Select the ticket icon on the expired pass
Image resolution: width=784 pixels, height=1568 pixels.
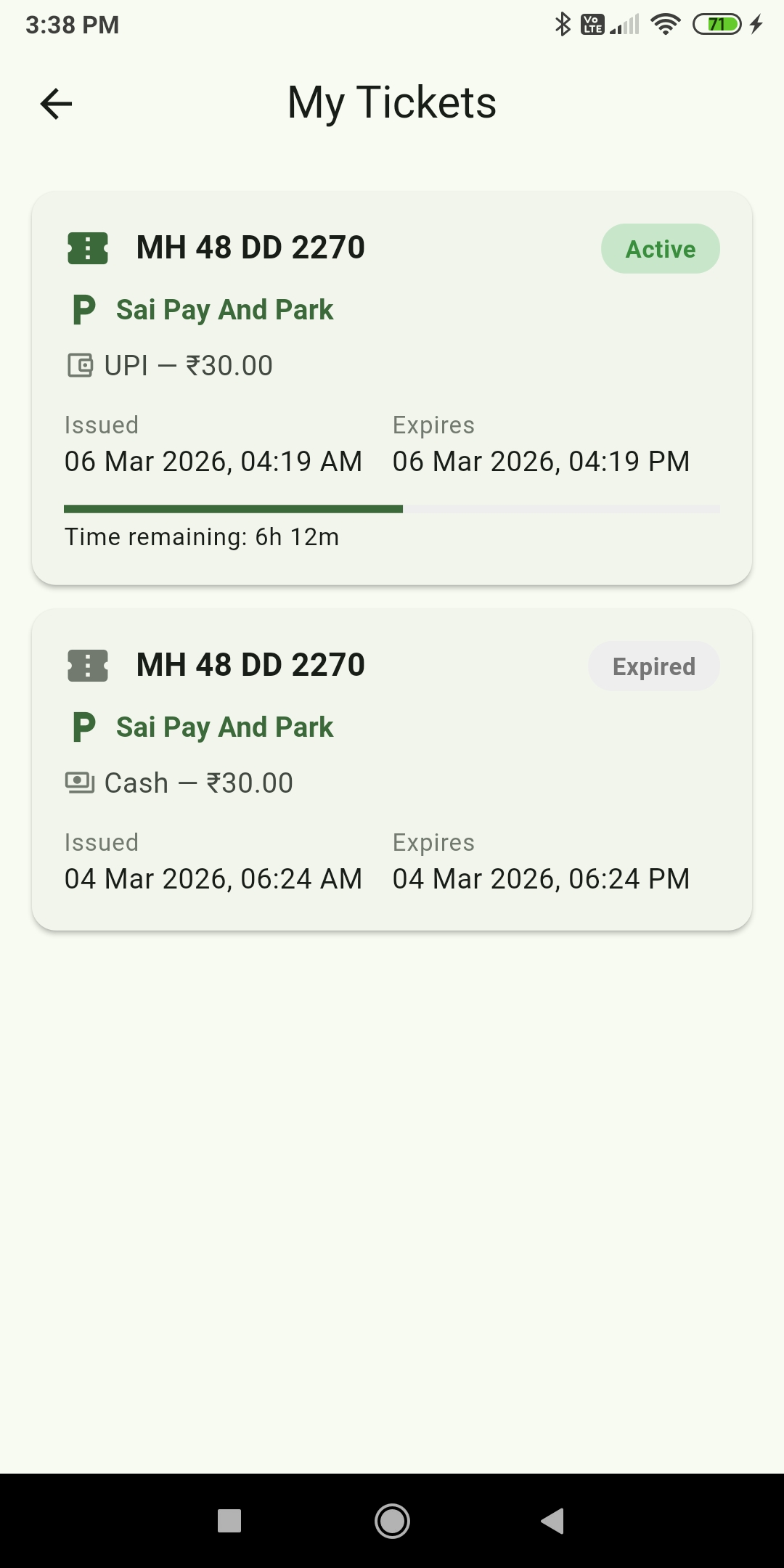(x=89, y=664)
